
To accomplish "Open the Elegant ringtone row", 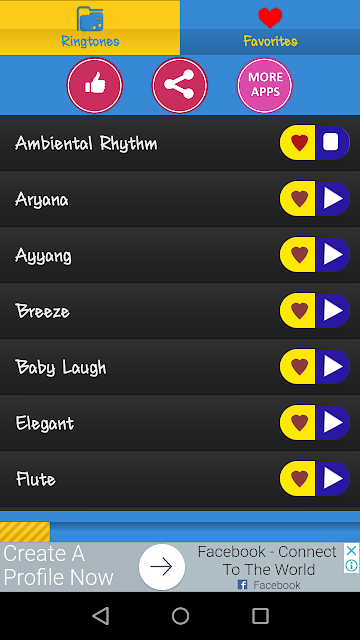I will [180, 423].
